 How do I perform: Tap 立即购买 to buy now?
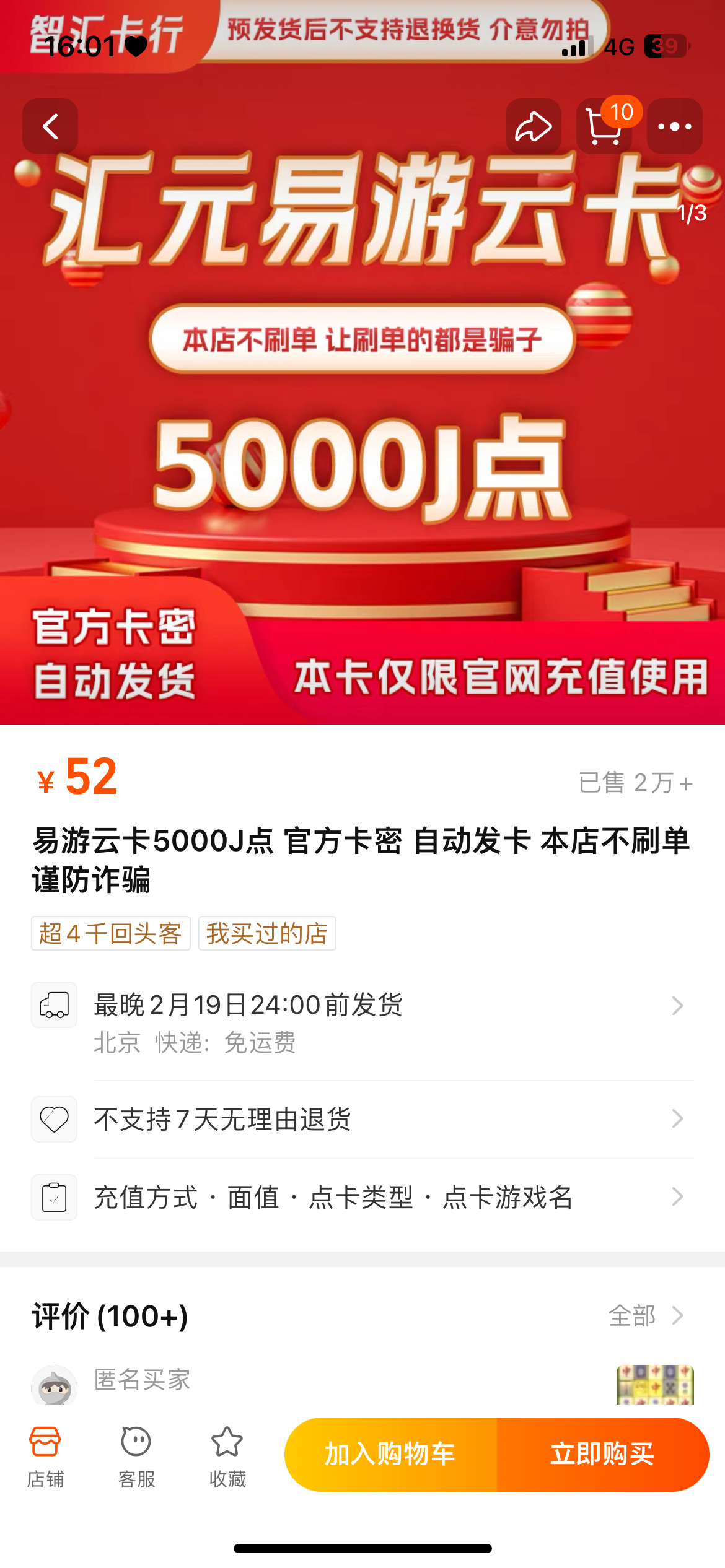602,1454
